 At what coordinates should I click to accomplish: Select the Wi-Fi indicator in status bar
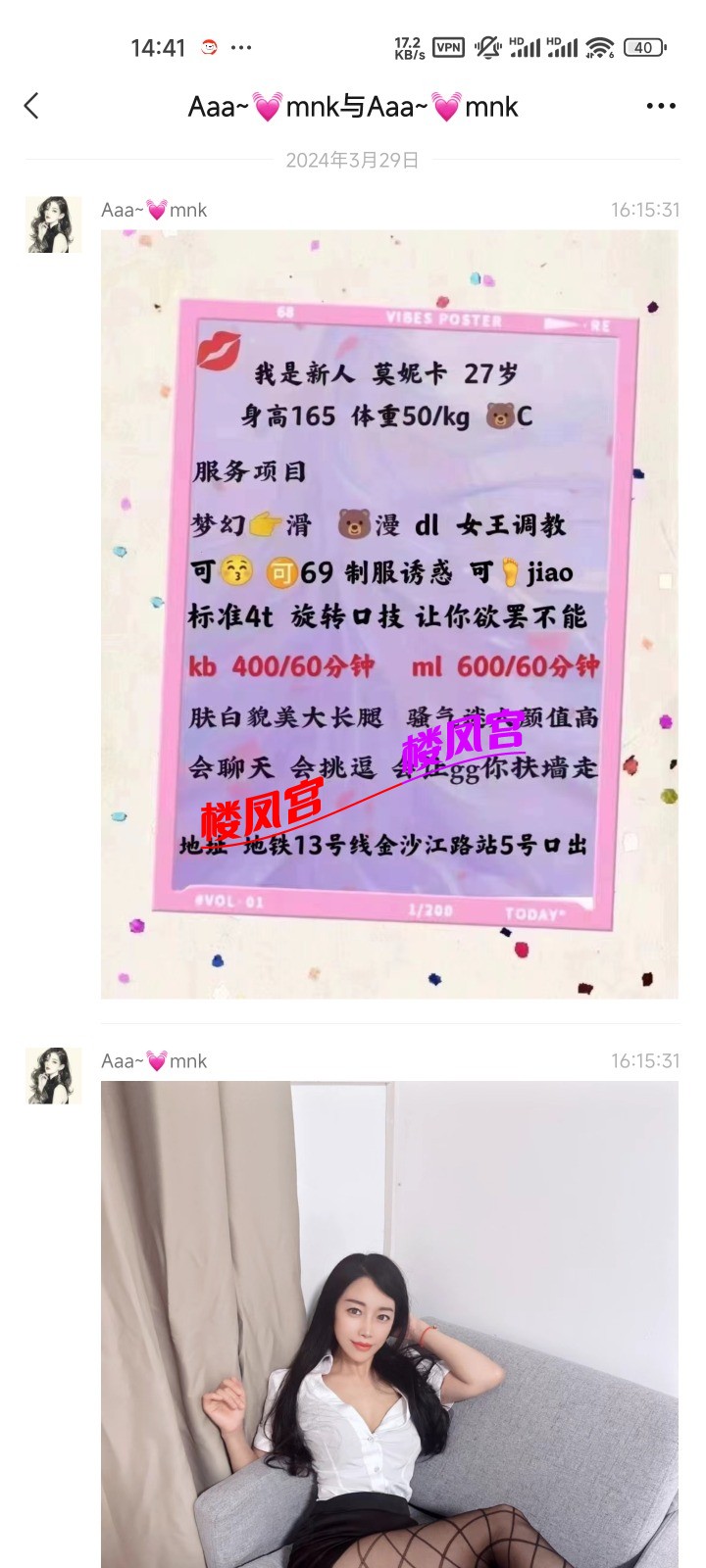tap(598, 46)
